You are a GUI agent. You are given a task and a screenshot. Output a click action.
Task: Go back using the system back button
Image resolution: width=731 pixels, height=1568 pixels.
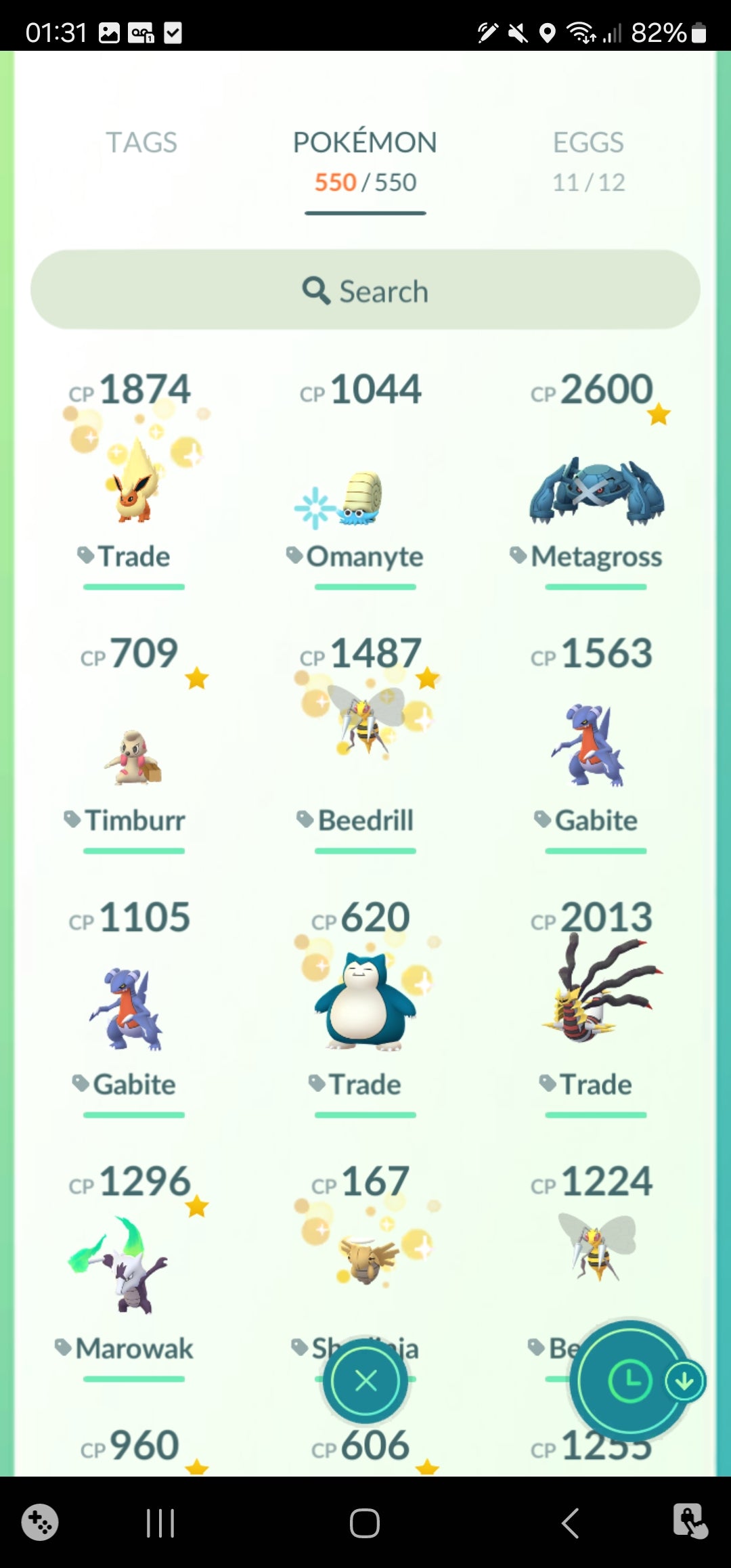[570, 1524]
